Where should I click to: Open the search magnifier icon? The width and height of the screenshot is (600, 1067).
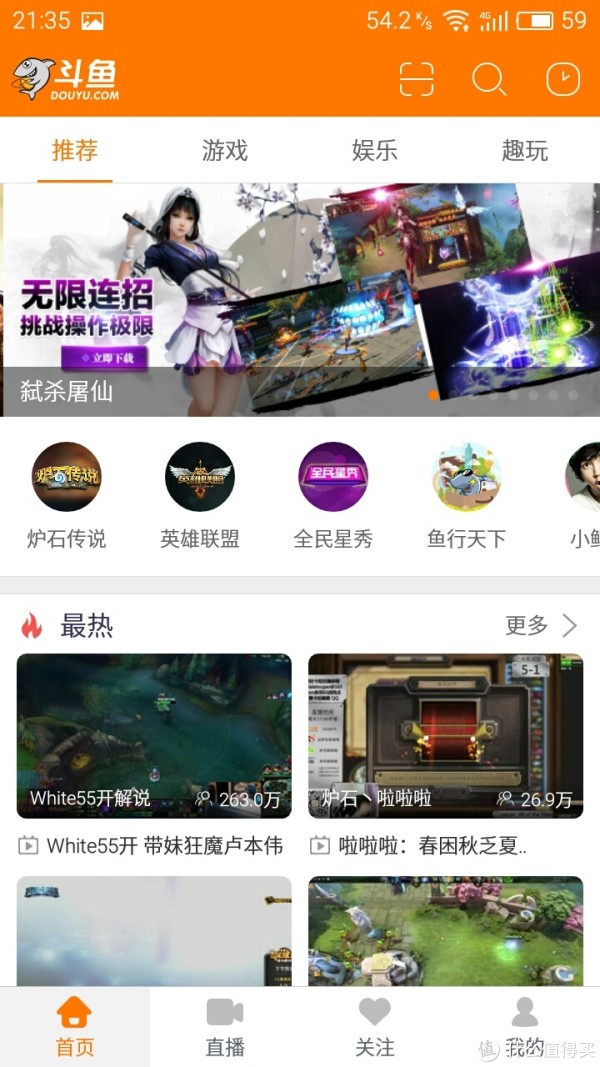pyautogui.click(x=488, y=79)
